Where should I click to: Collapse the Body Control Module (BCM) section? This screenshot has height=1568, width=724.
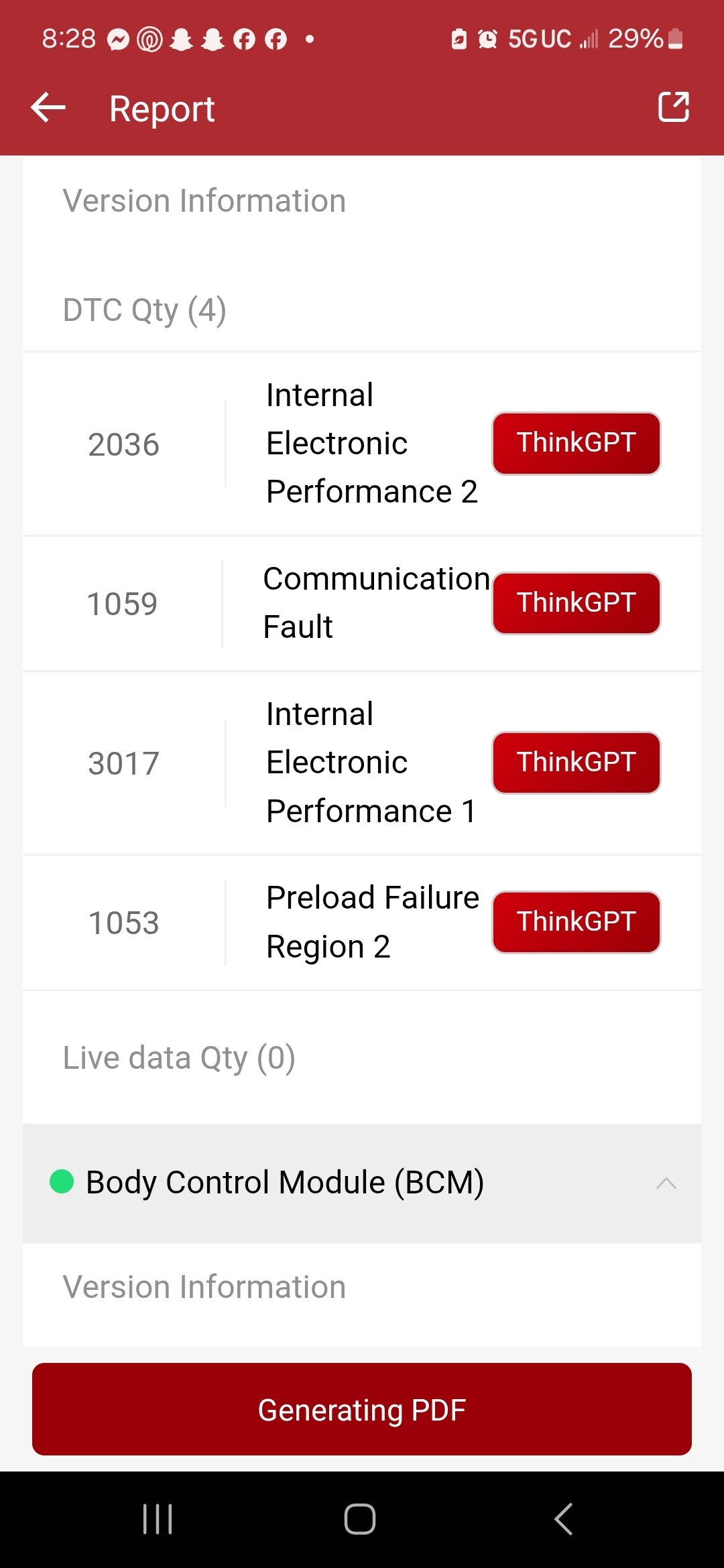point(666,1183)
